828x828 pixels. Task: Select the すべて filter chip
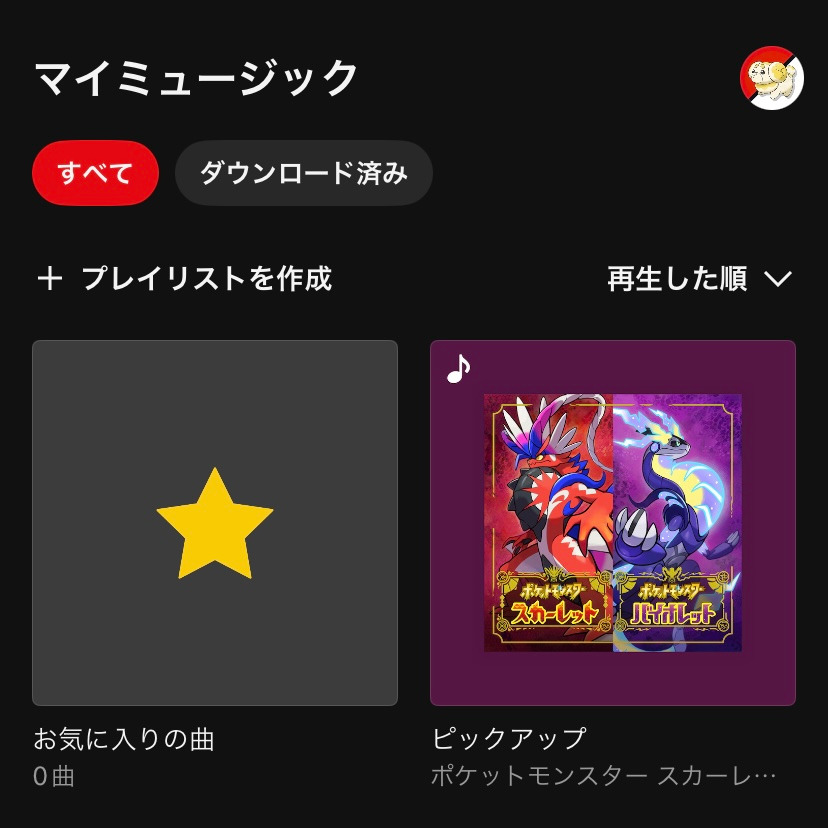(x=95, y=173)
